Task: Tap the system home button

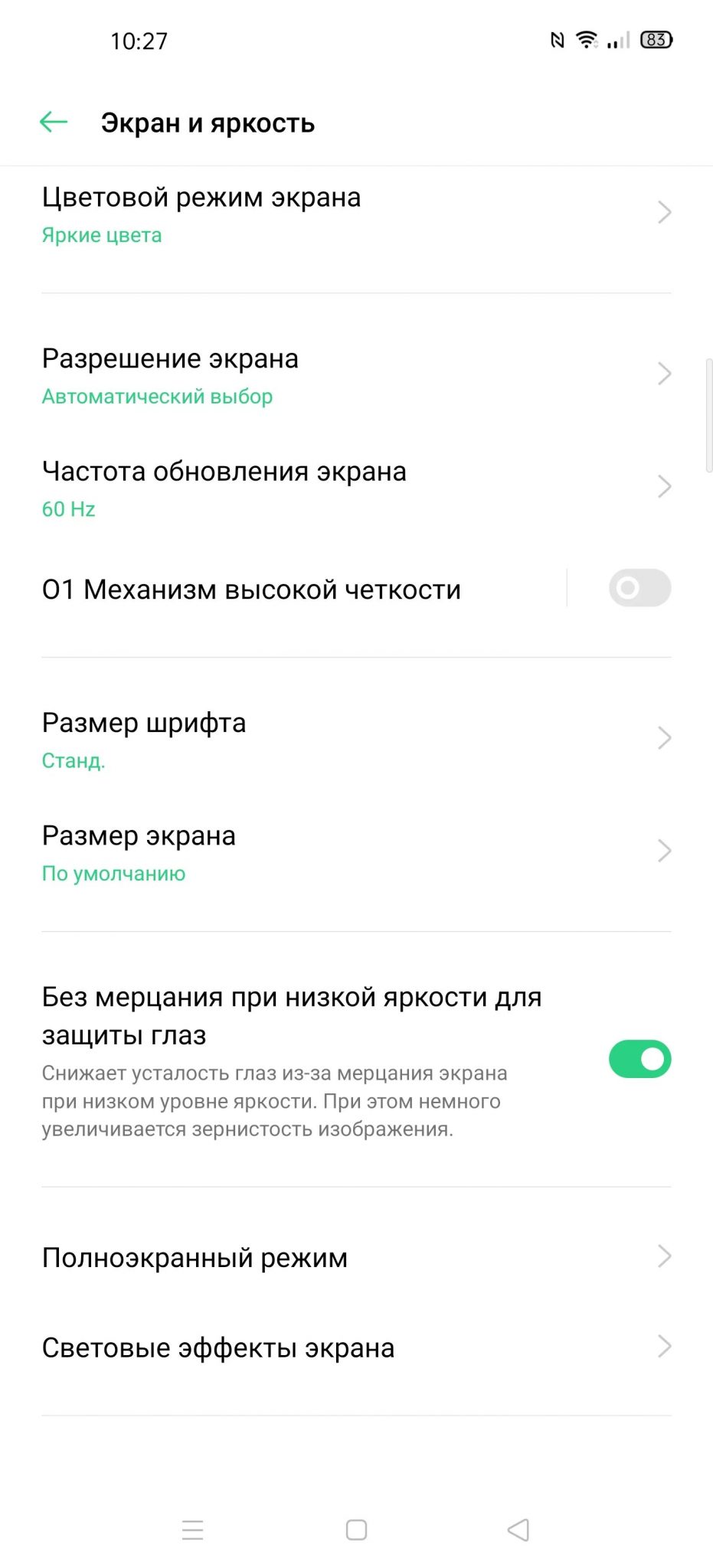Action: pos(356,1530)
